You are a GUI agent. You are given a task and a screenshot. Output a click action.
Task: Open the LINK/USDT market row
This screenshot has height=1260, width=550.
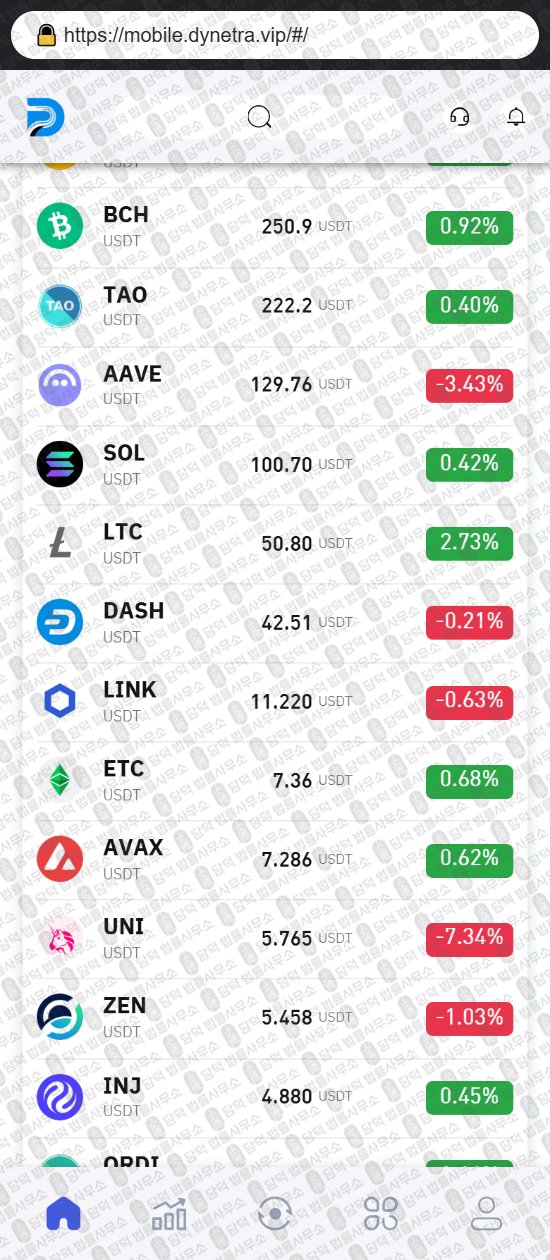275,701
